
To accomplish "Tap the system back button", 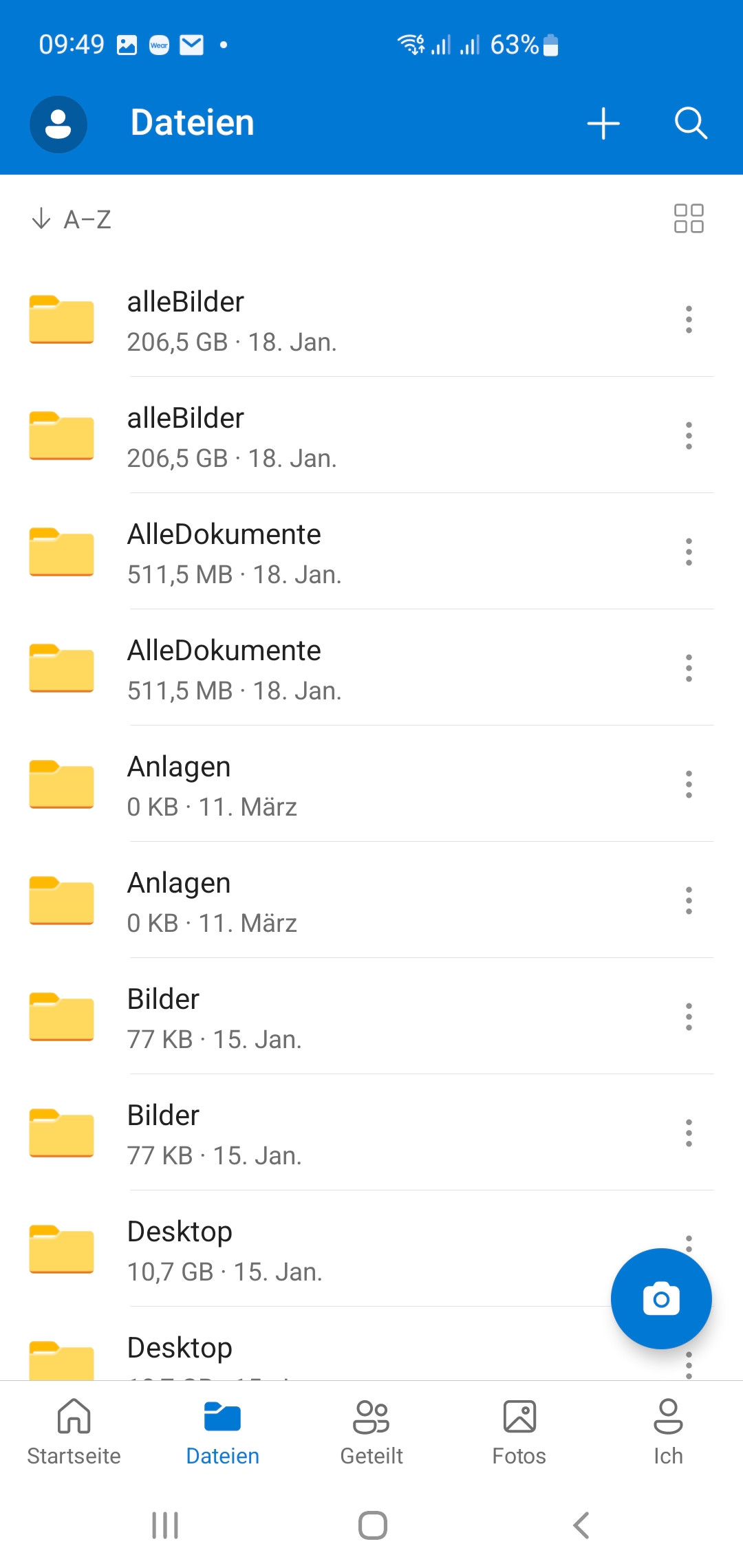I will tap(581, 1525).
